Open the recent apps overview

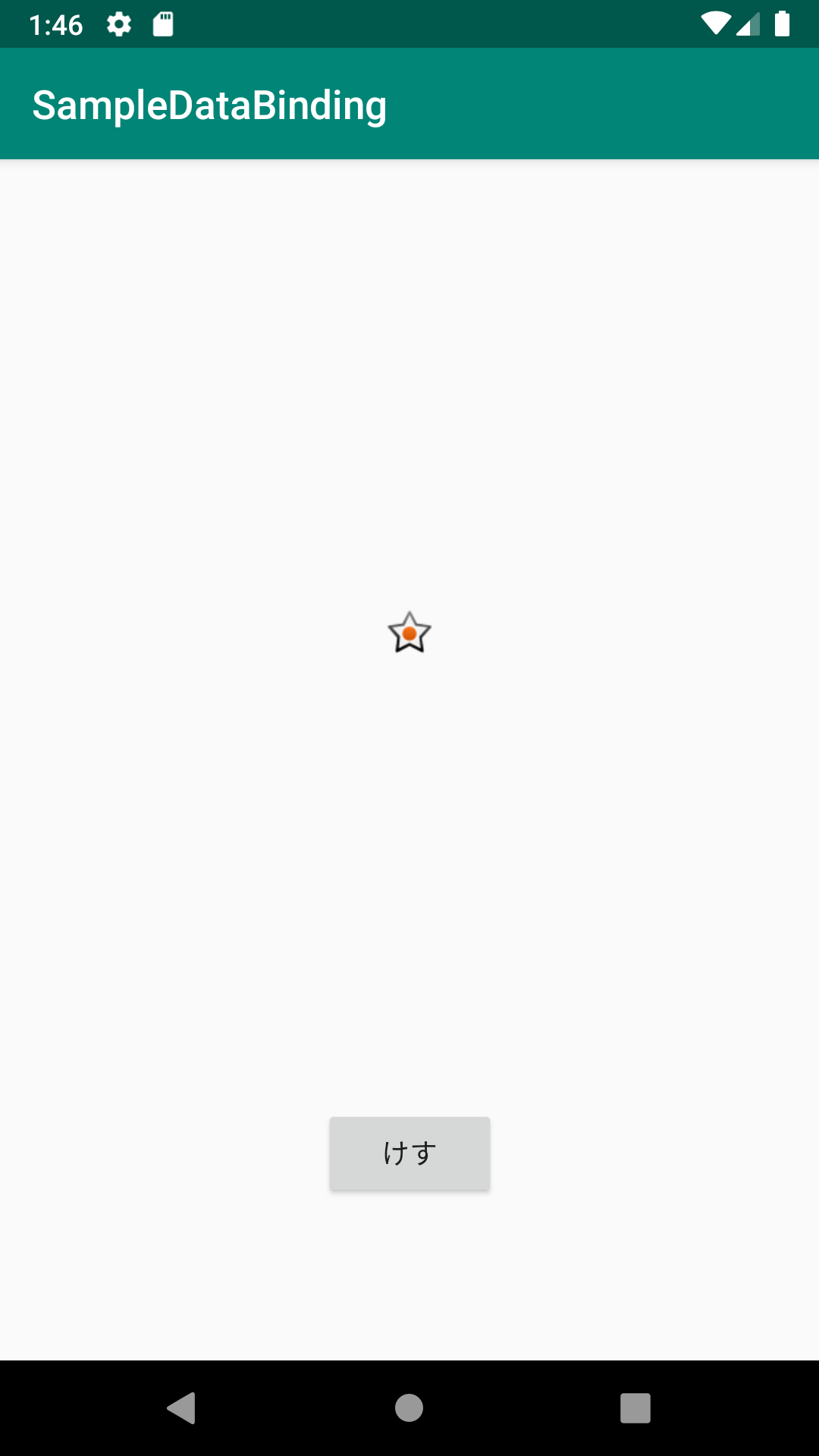point(635,1408)
